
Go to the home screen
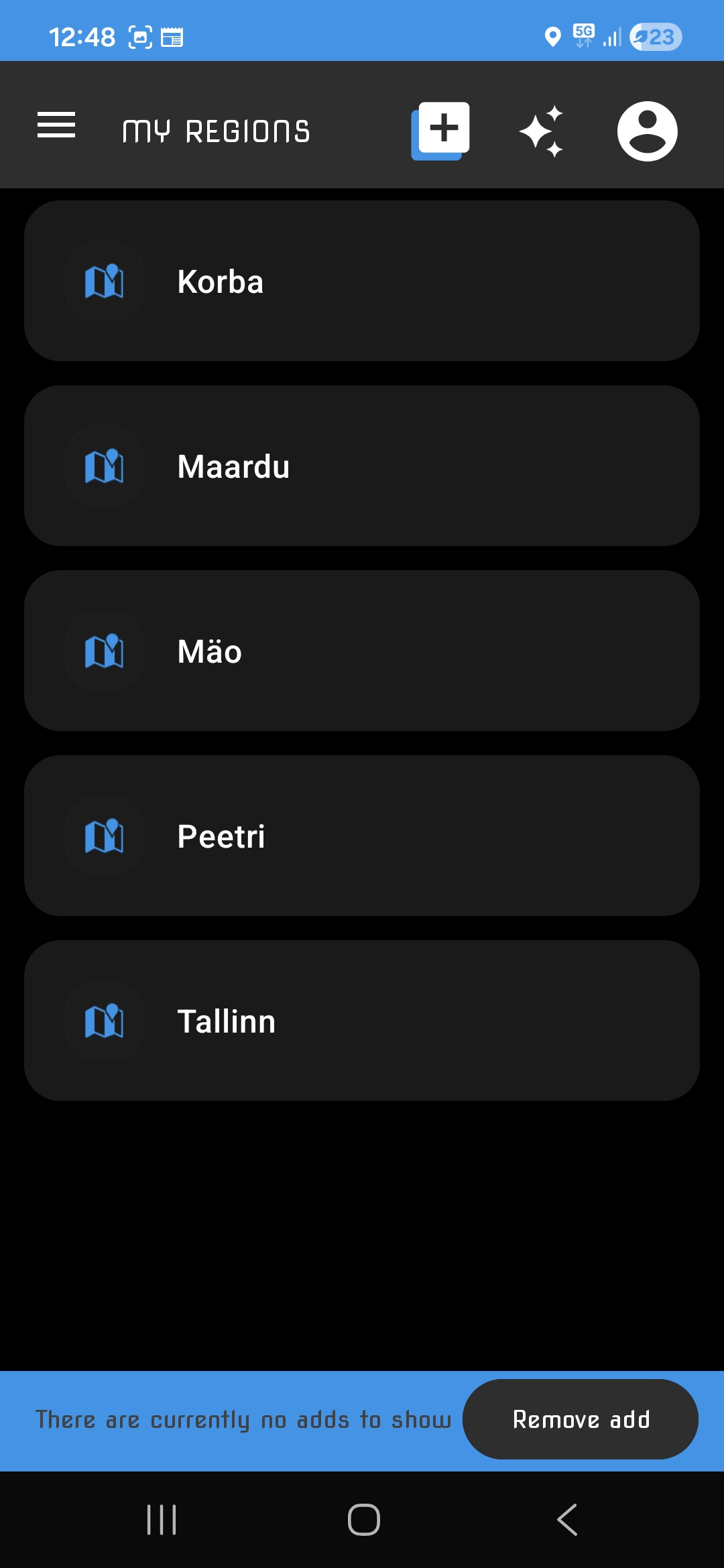[363, 1520]
